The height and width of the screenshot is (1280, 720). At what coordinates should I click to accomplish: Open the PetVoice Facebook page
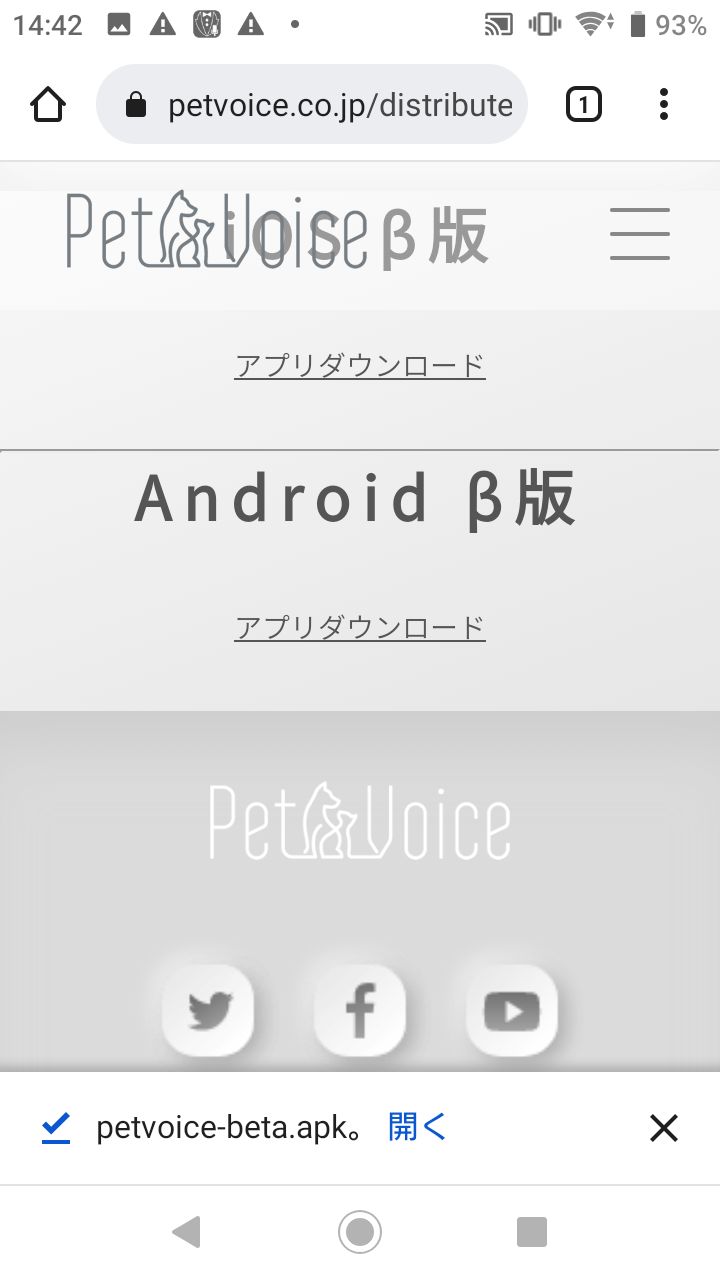click(x=360, y=1011)
